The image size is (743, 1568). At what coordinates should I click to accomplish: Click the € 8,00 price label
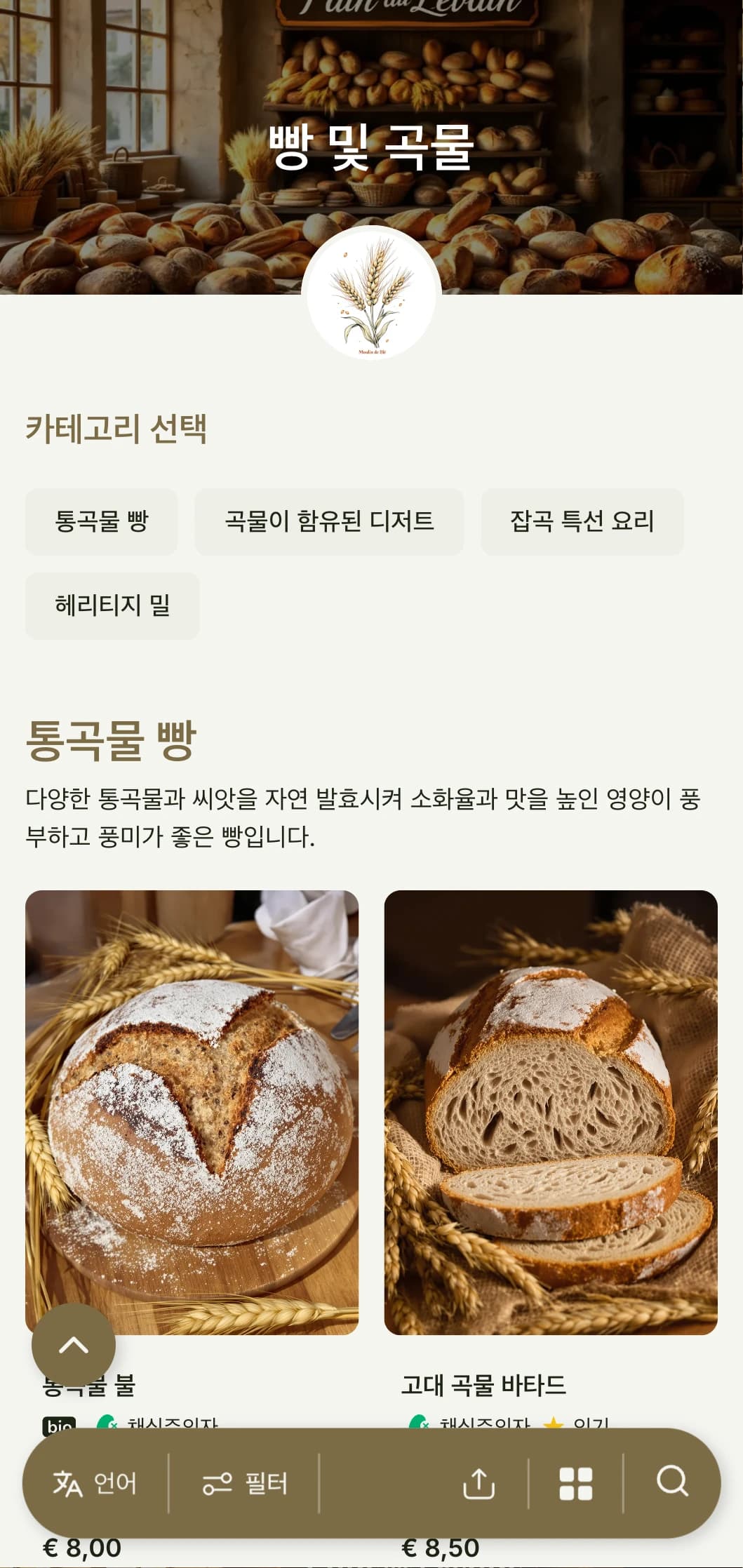(82, 1550)
